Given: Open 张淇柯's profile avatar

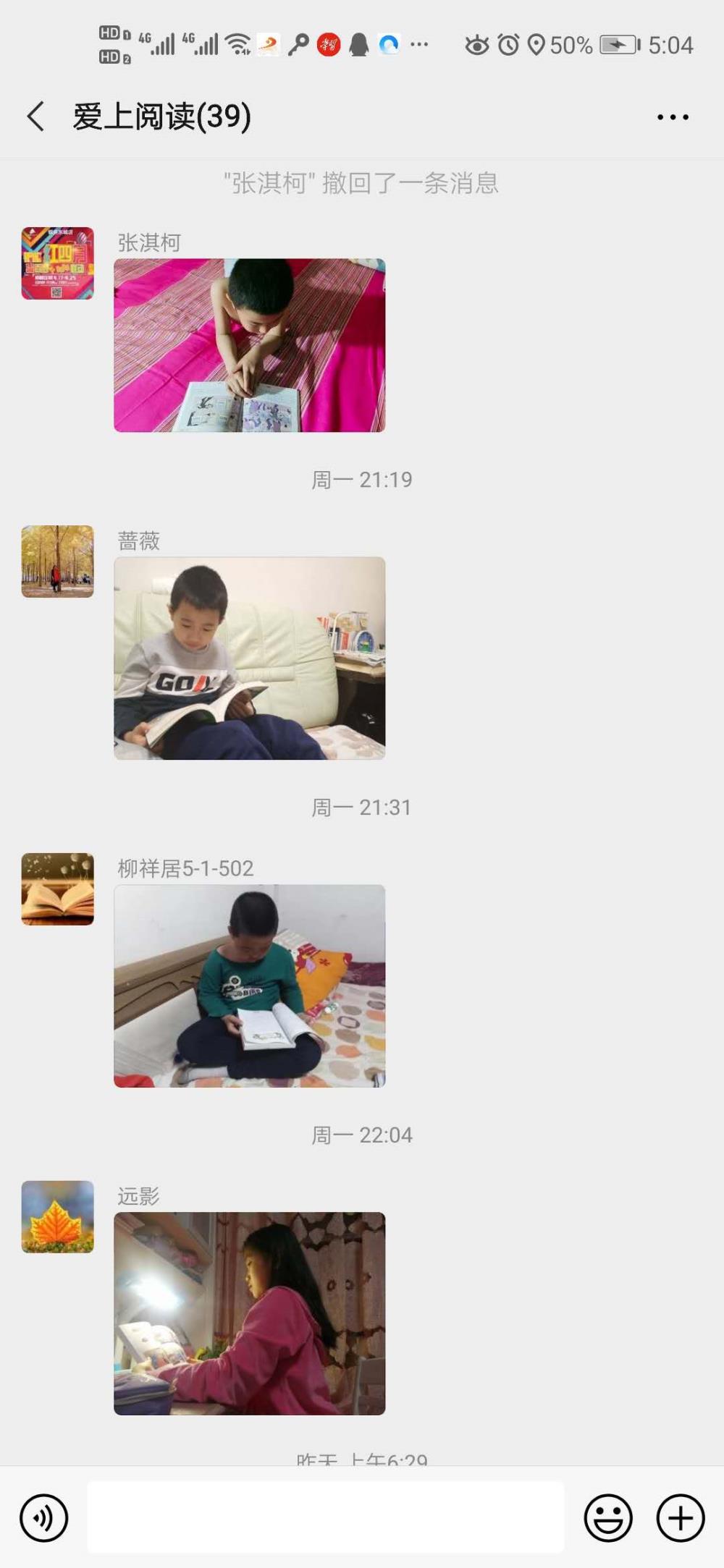Looking at the screenshot, I should coord(58,263).
